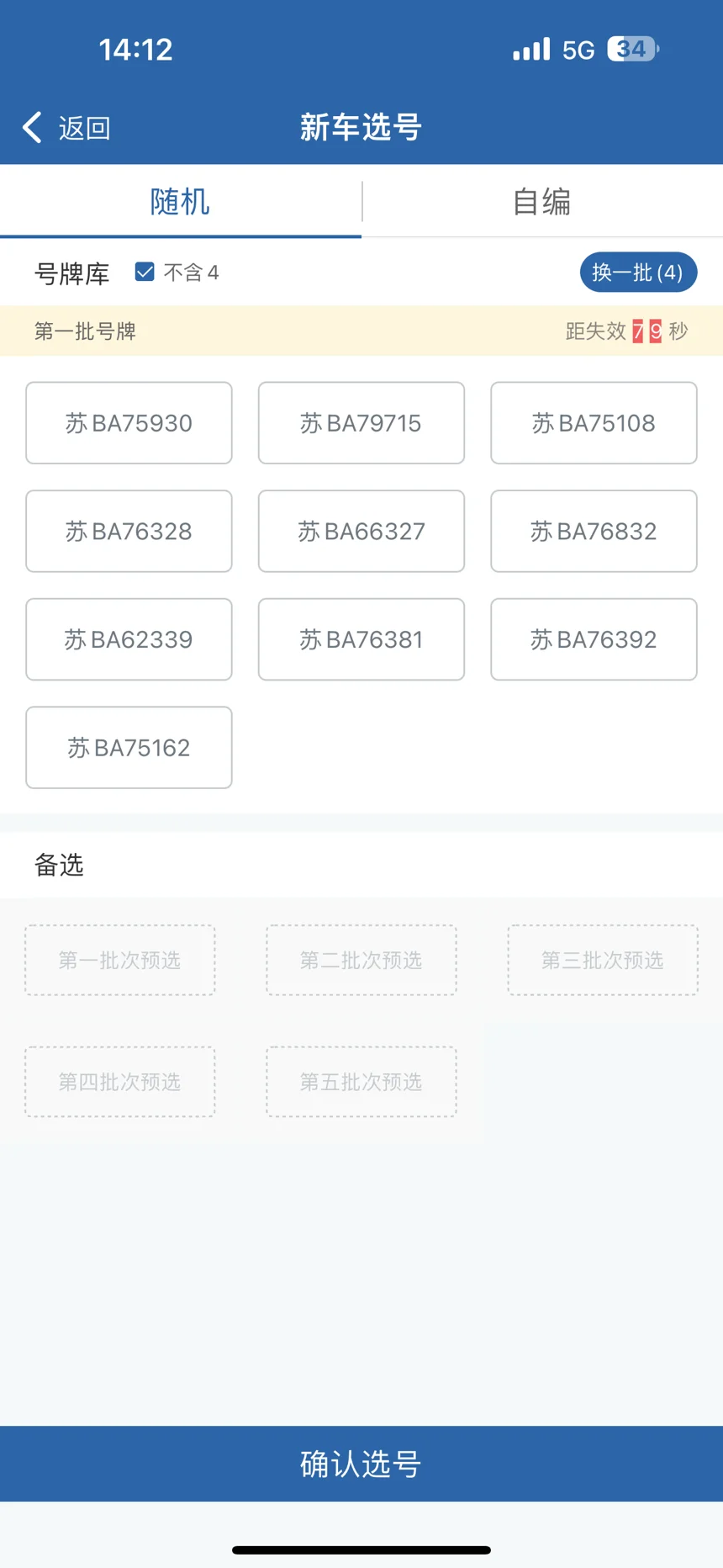Select plate 苏BA75930

[x=129, y=423]
